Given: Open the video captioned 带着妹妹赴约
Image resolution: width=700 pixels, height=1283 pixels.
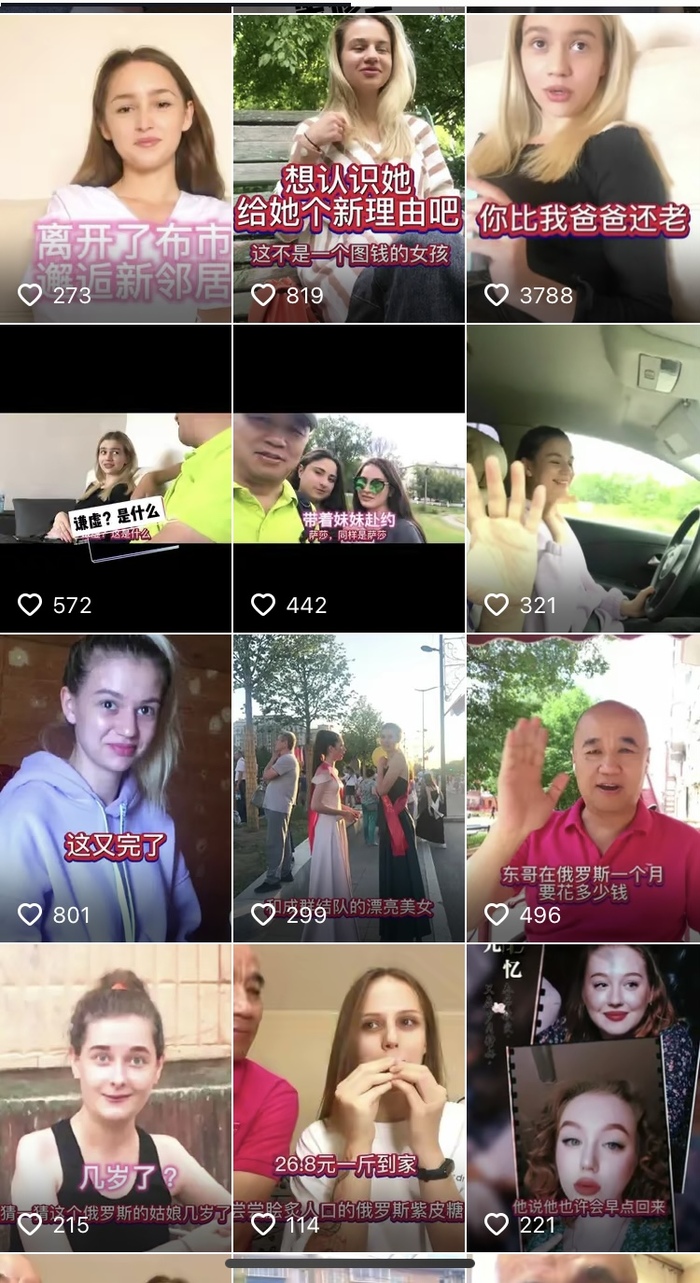Looking at the screenshot, I should tap(348, 478).
